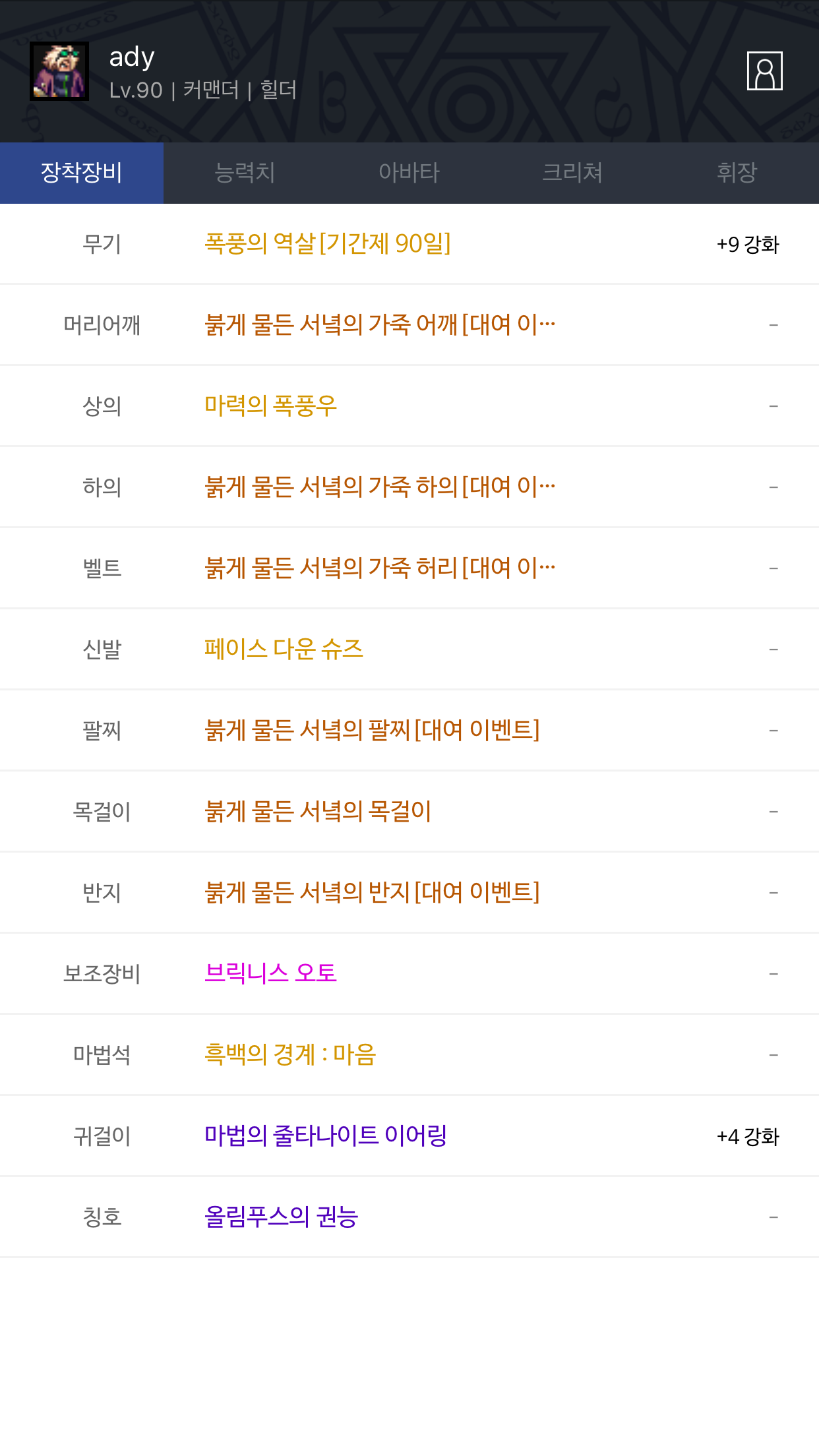View the 붉게 물든 서녘의 가죽 하의 item
Screen dimensions: 819x1456
tap(380, 487)
